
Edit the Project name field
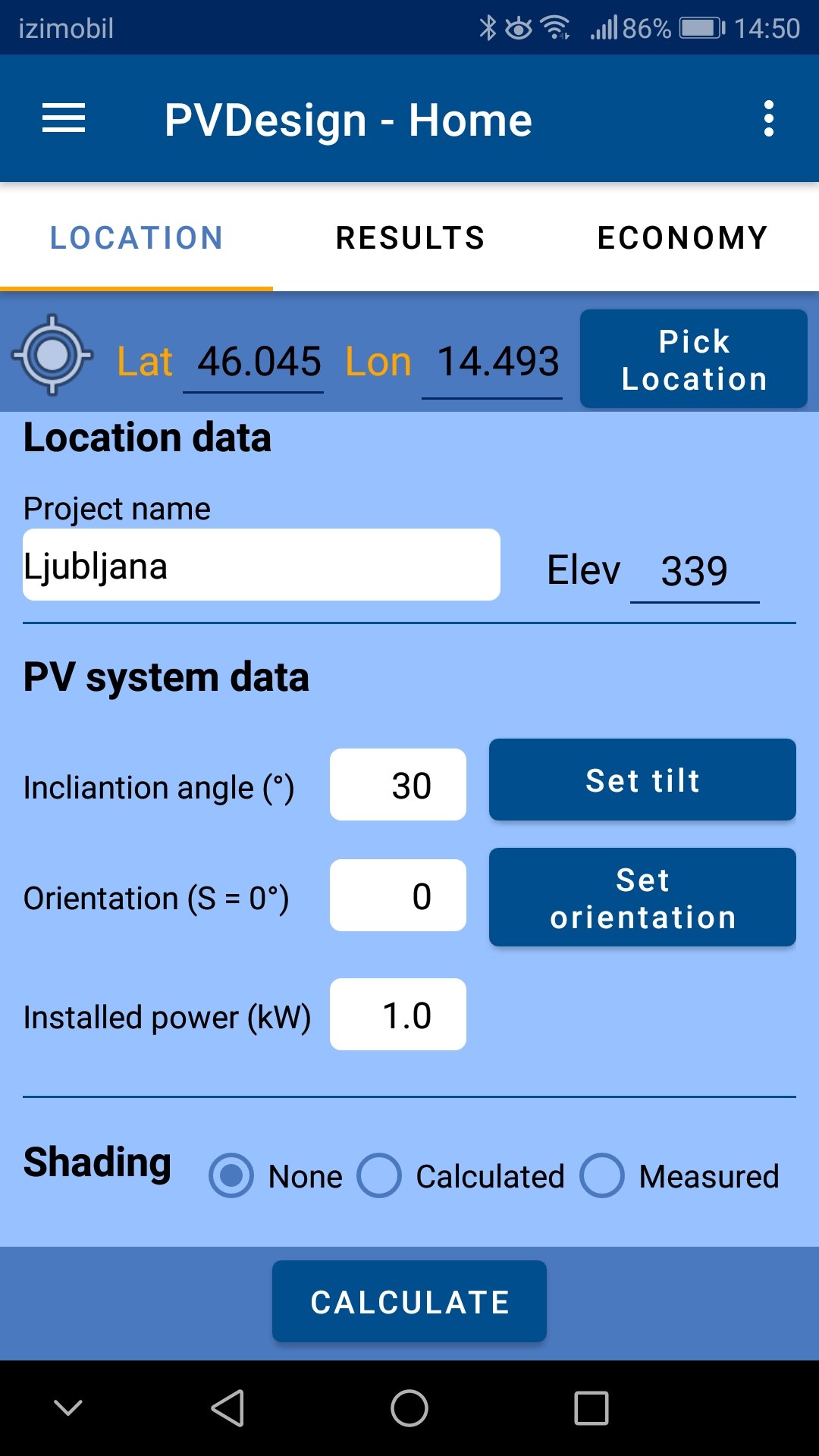pos(261,565)
